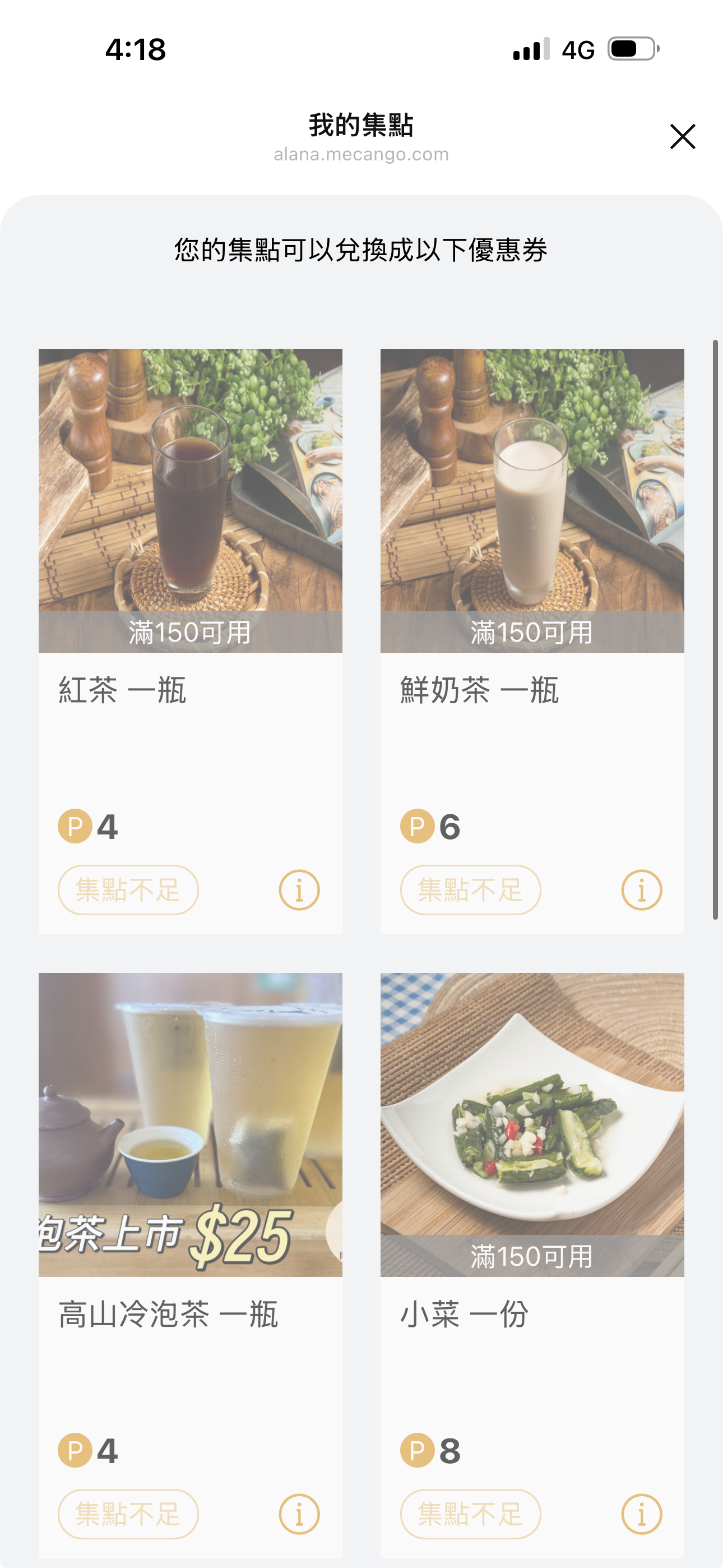Tap 集點不足 button under 鮮奶茶 一瓶
Viewport: 723px width, 1568px height.
coord(470,890)
